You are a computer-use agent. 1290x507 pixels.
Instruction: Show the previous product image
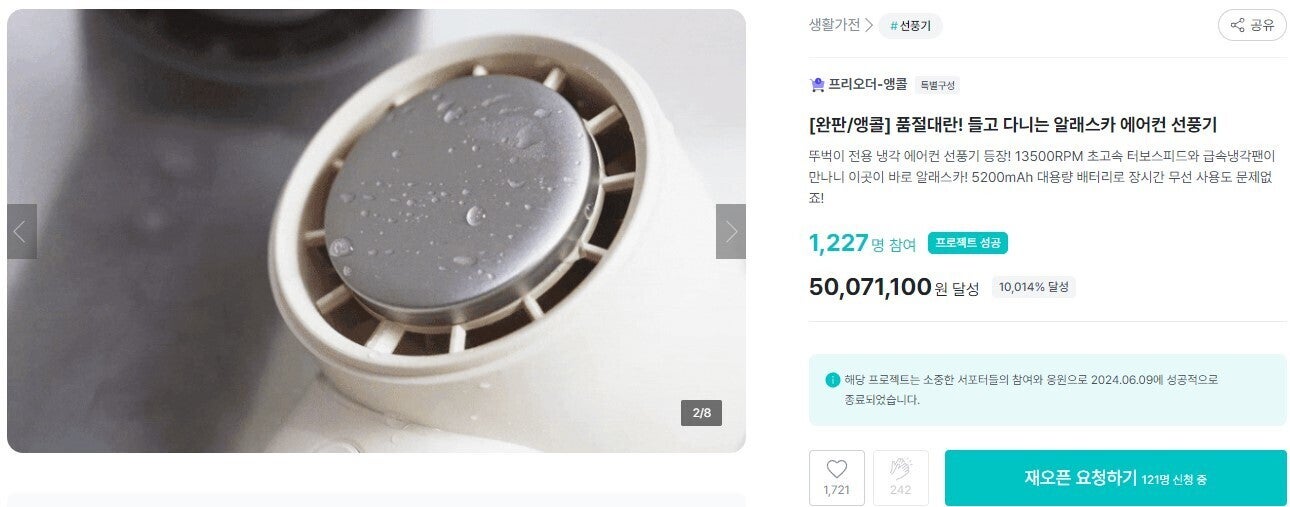[x=21, y=232]
